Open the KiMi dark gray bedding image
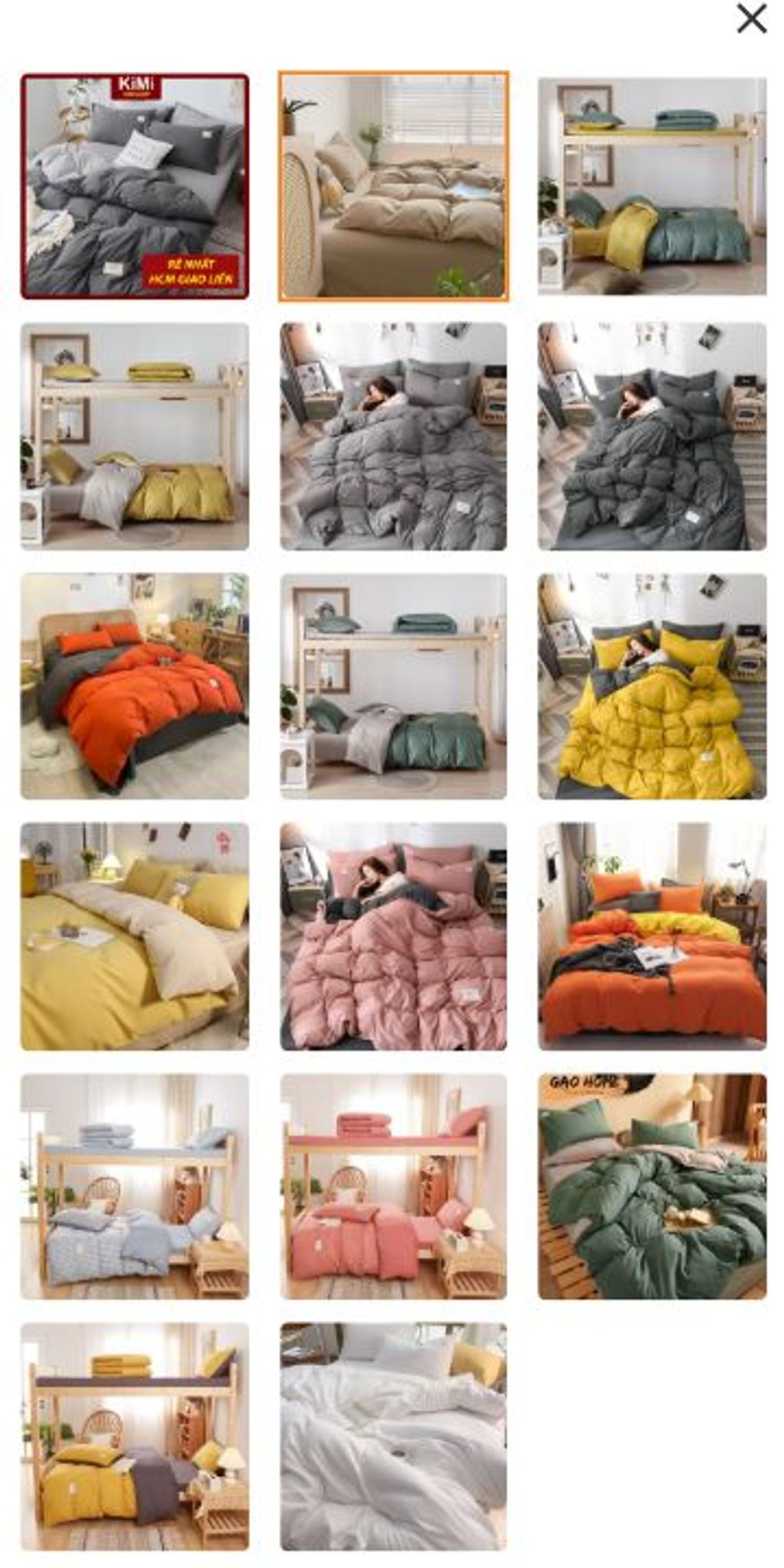 [x=135, y=187]
